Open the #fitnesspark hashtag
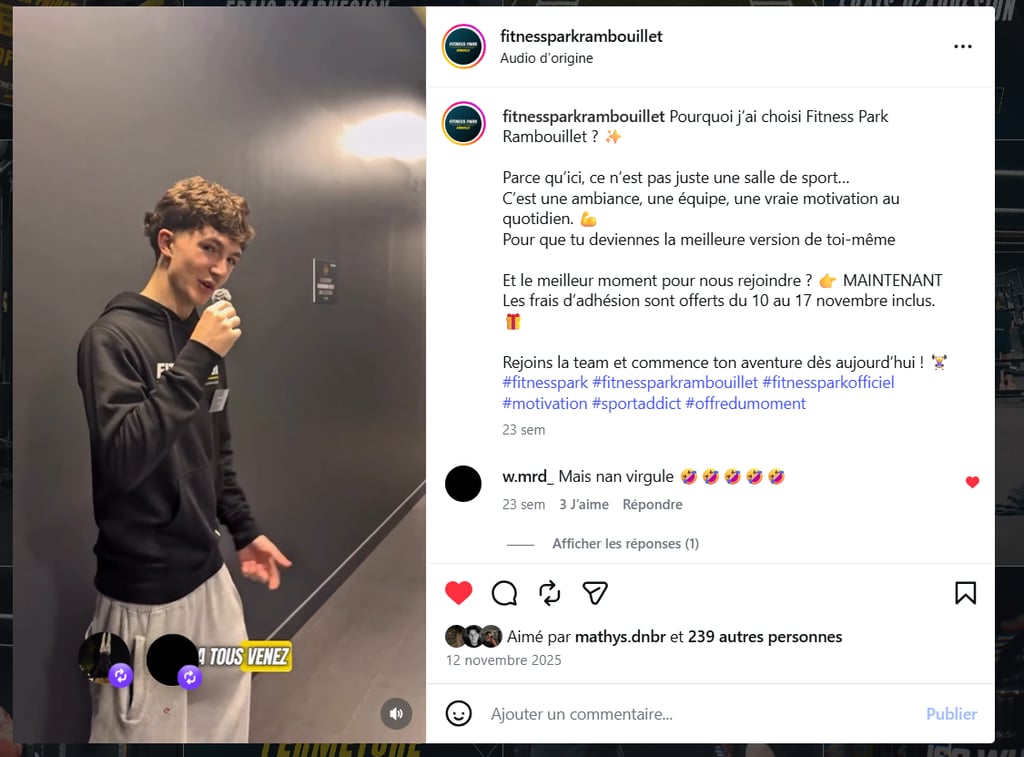Image resolution: width=1024 pixels, height=757 pixels. tap(545, 382)
